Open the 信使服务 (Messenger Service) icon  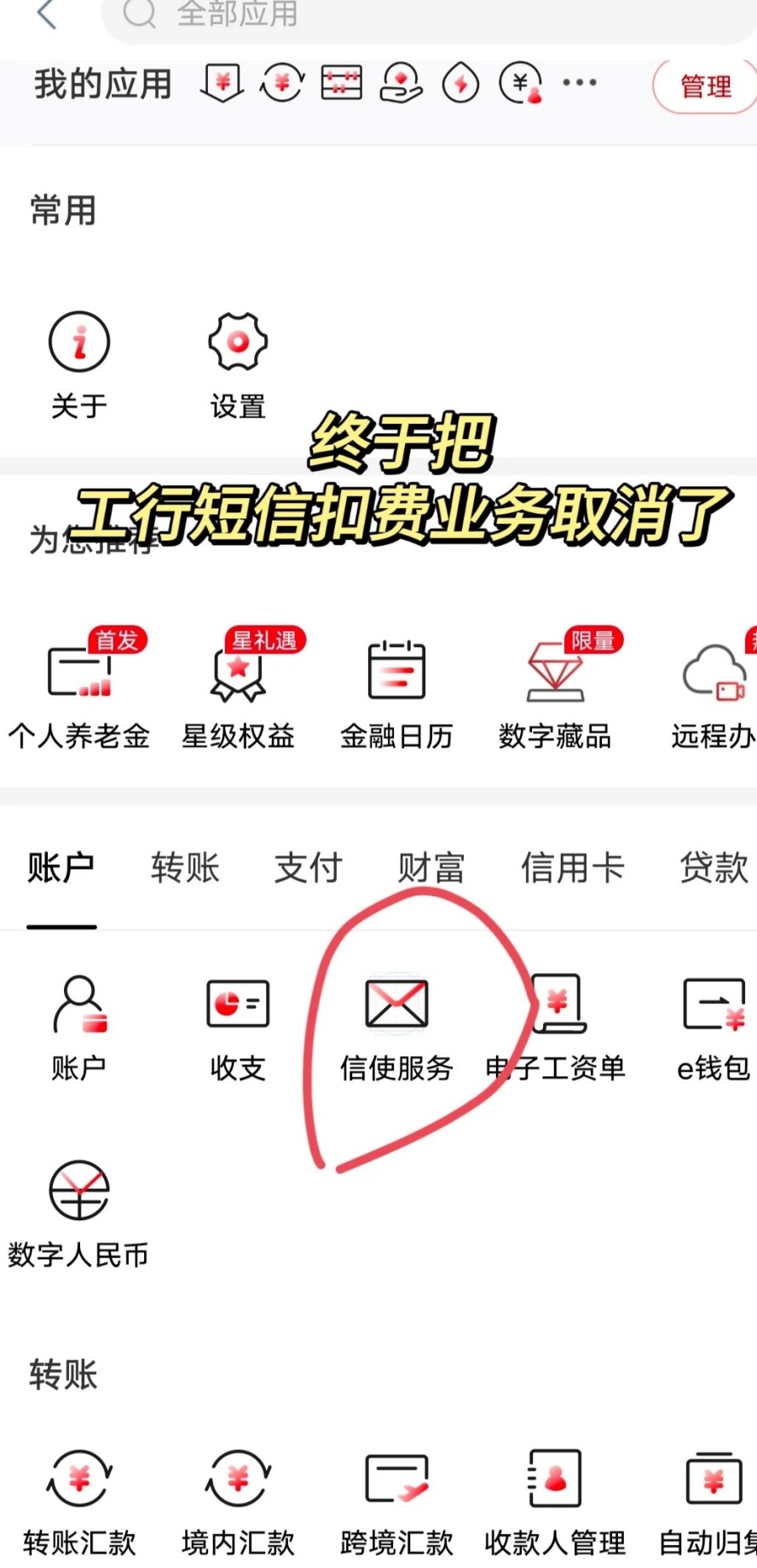click(395, 1023)
